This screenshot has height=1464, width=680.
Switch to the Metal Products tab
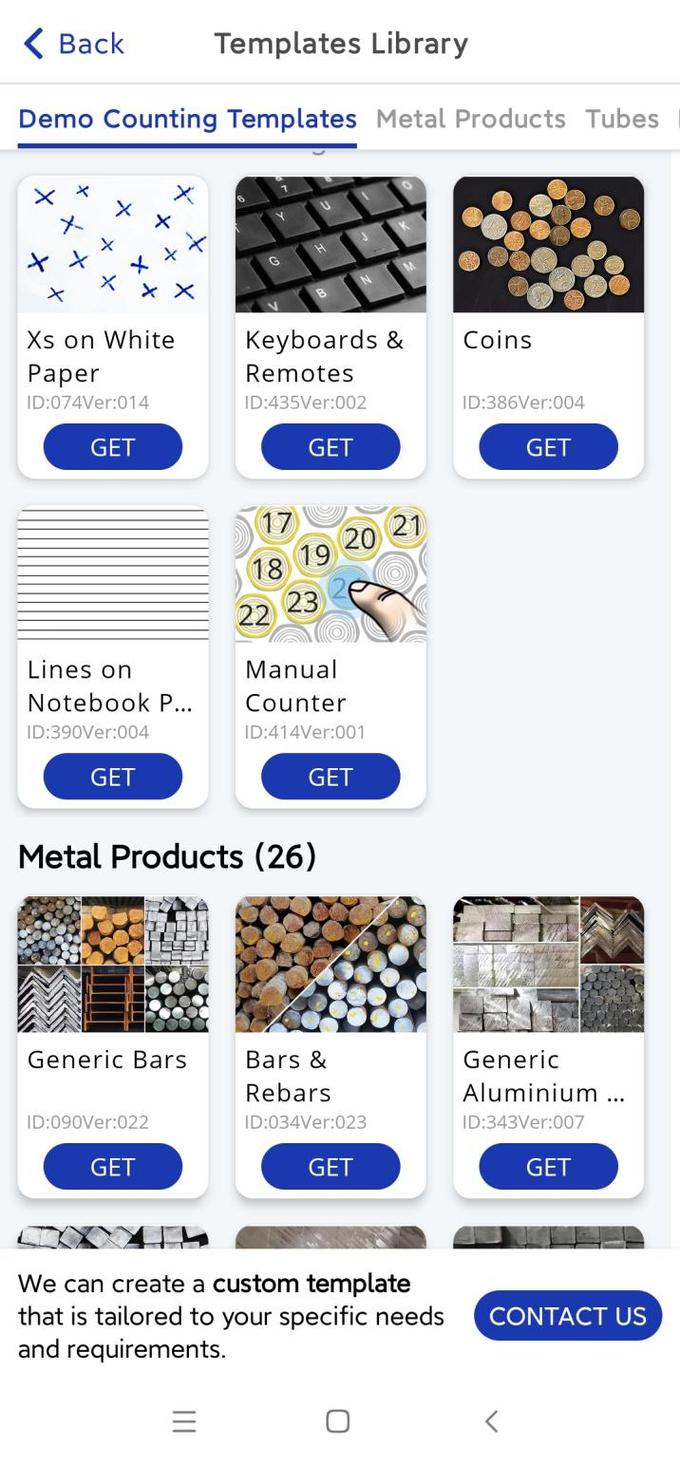tap(470, 119)
